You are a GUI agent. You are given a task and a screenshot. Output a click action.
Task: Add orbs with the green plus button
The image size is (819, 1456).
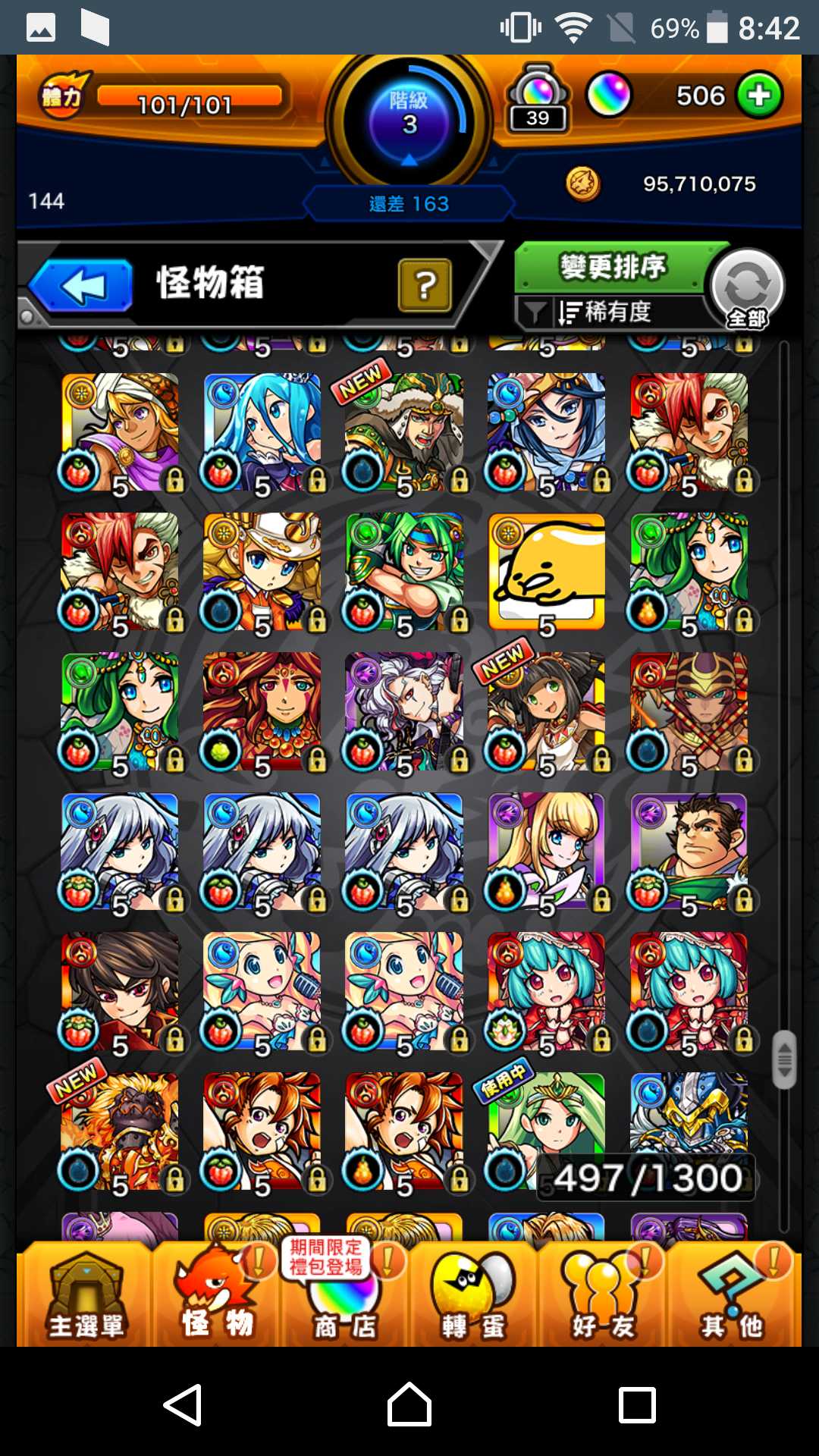coord(760,96)
